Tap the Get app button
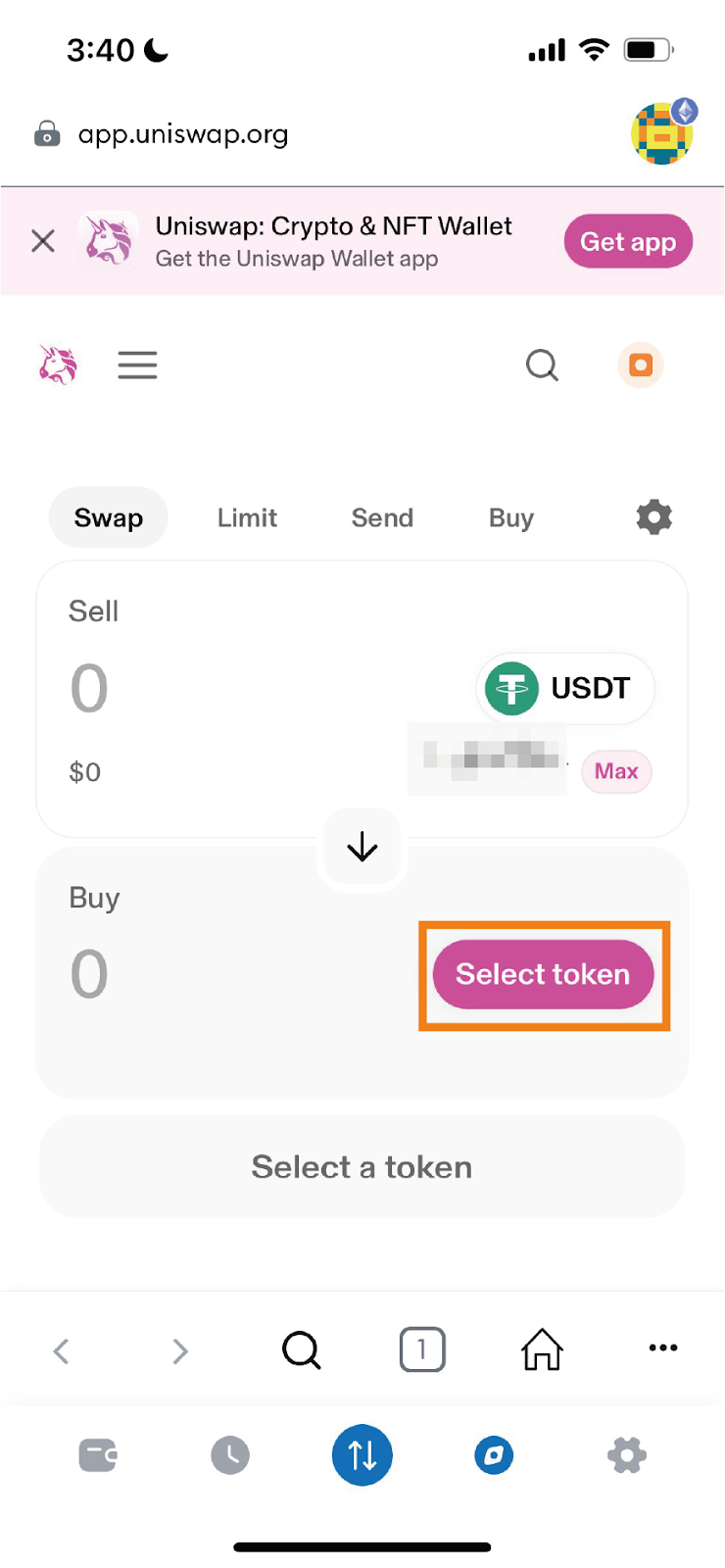 point(628,241)
